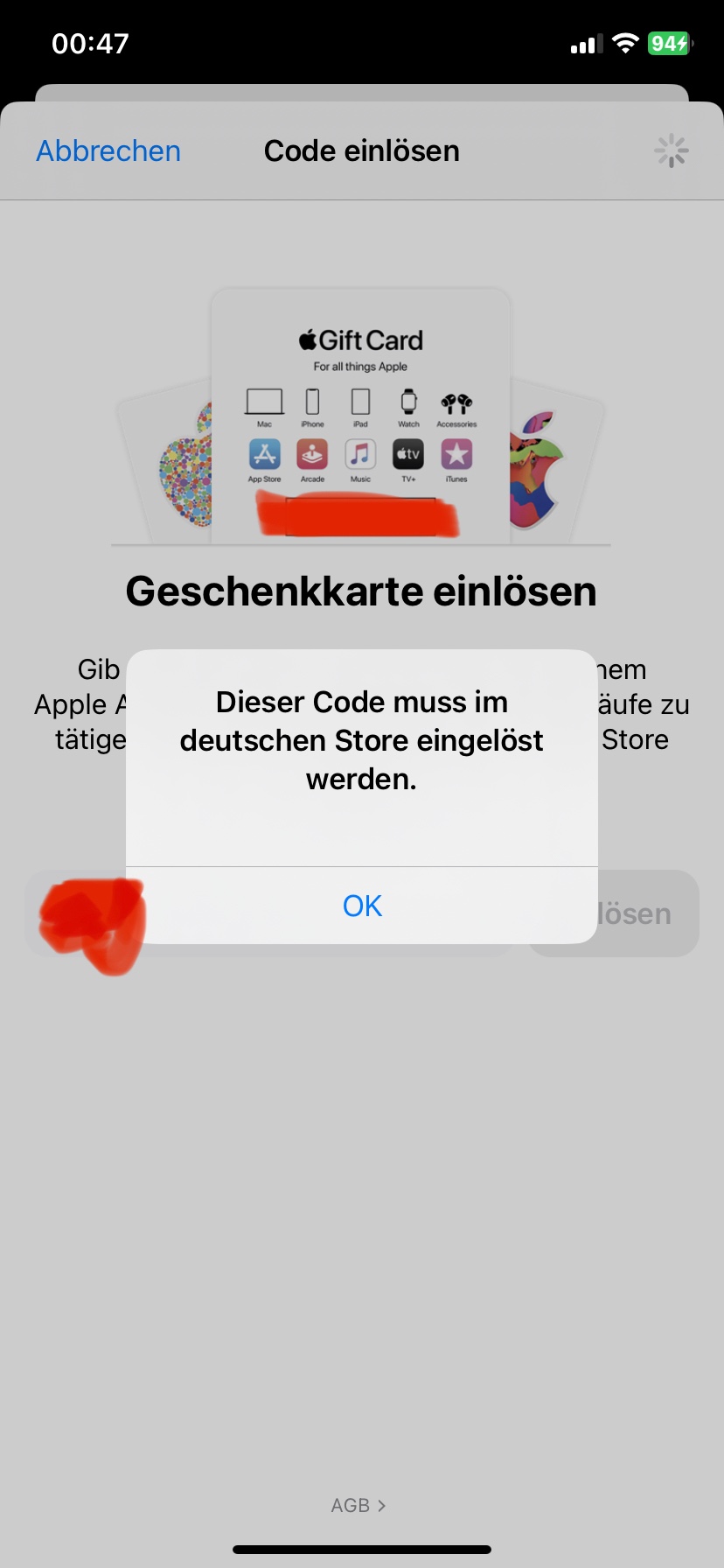Confirm the alert with OK
The height and width of the screenshot is (1568, 724).
[362, 906]
